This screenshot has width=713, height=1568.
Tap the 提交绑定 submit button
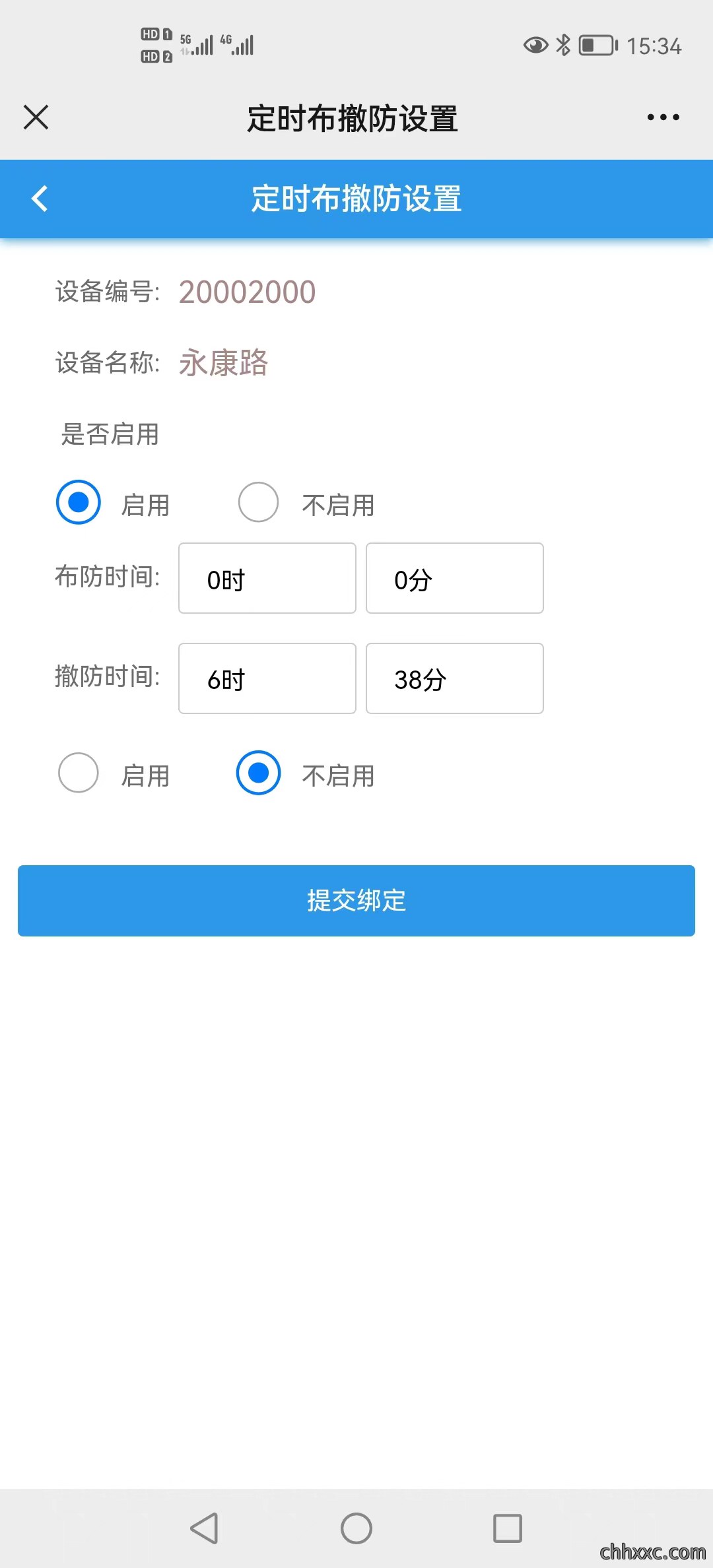pos(356,901)
